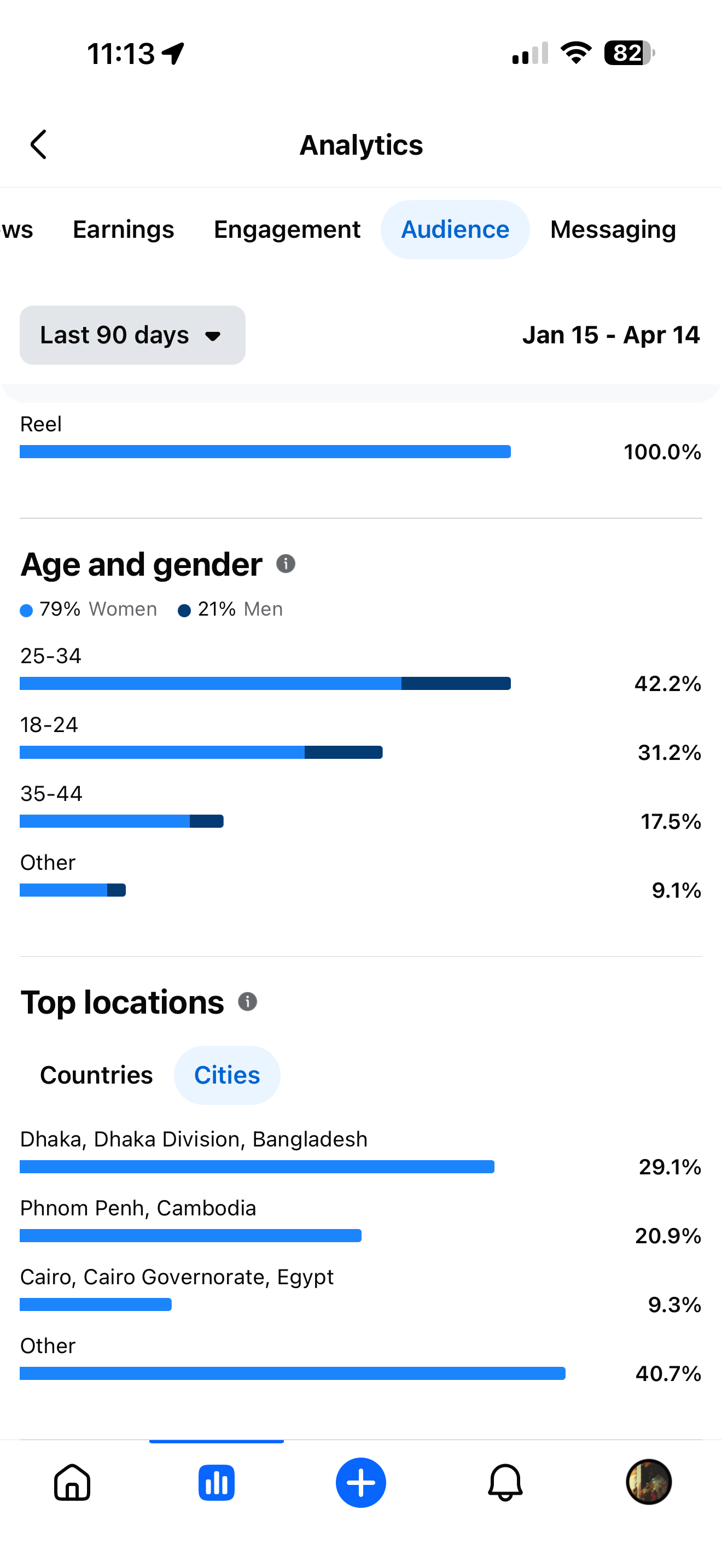Viewport: 722px width, 1568px height.
Task: Go back from Analytics
Action: [38, 145]
